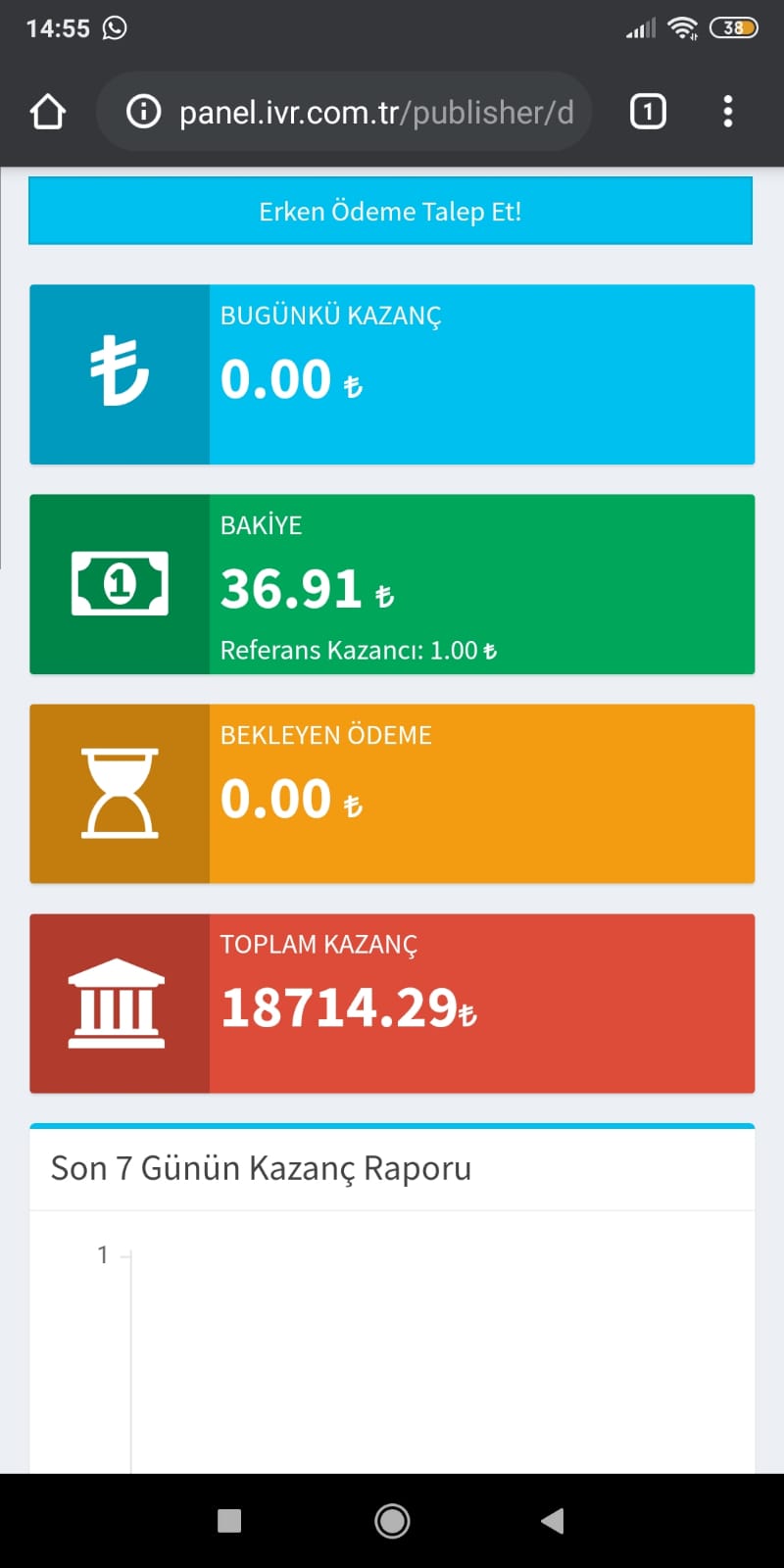Viewport: 784px width, 1568px height.
Task: View site information icon in address bar
Action: pos(143,112)
